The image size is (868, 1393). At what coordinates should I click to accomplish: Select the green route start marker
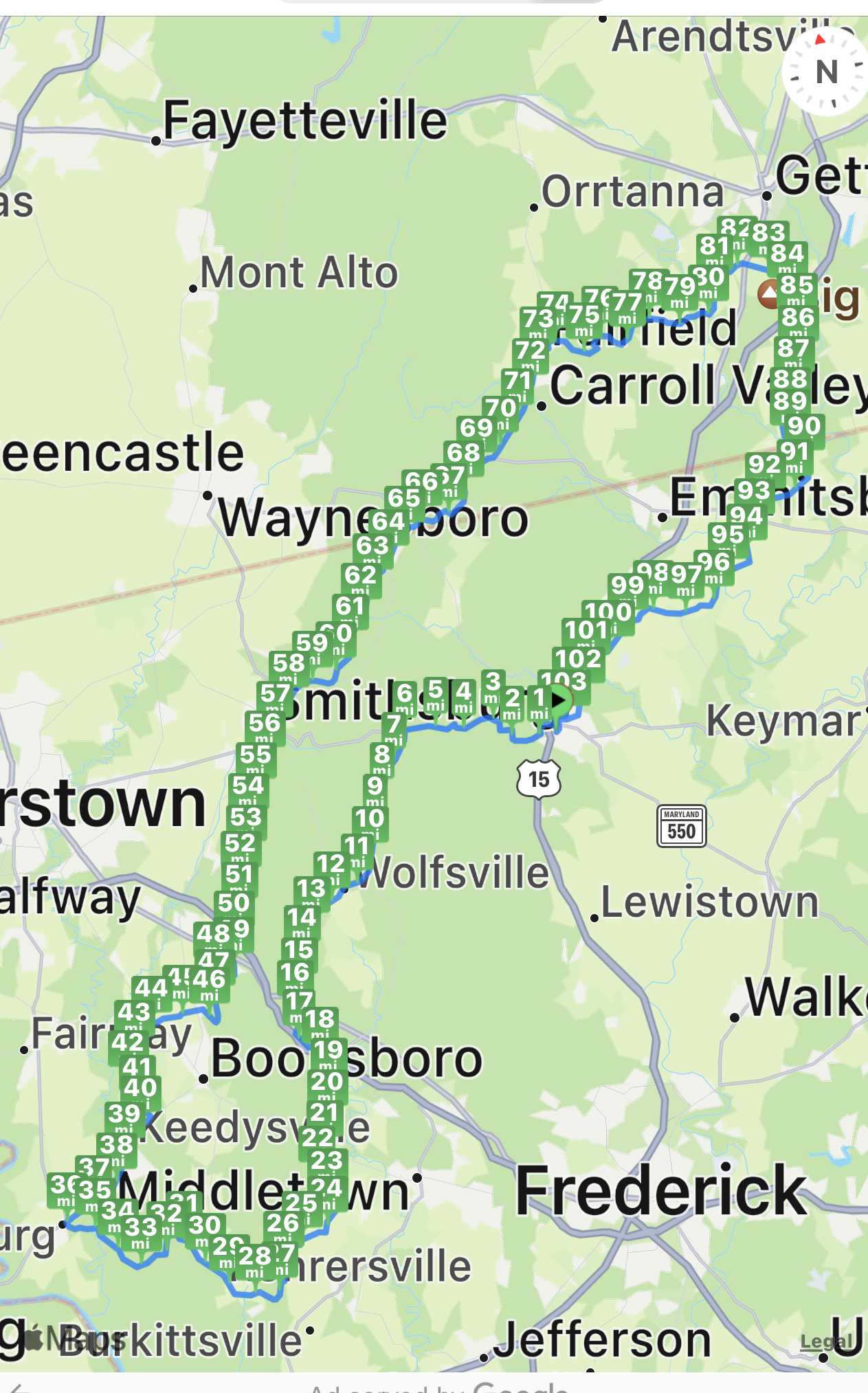click(558, 701)
